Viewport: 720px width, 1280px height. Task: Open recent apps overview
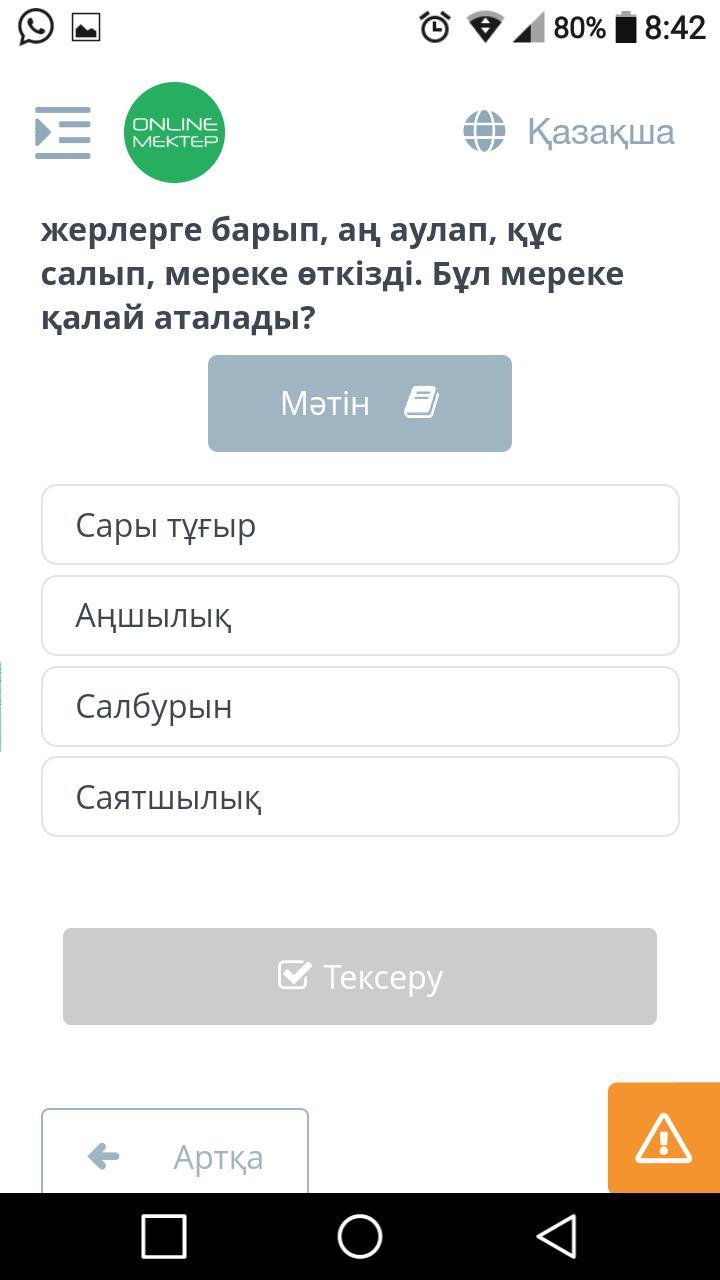pyautogui.click(x=164, y=1236)
